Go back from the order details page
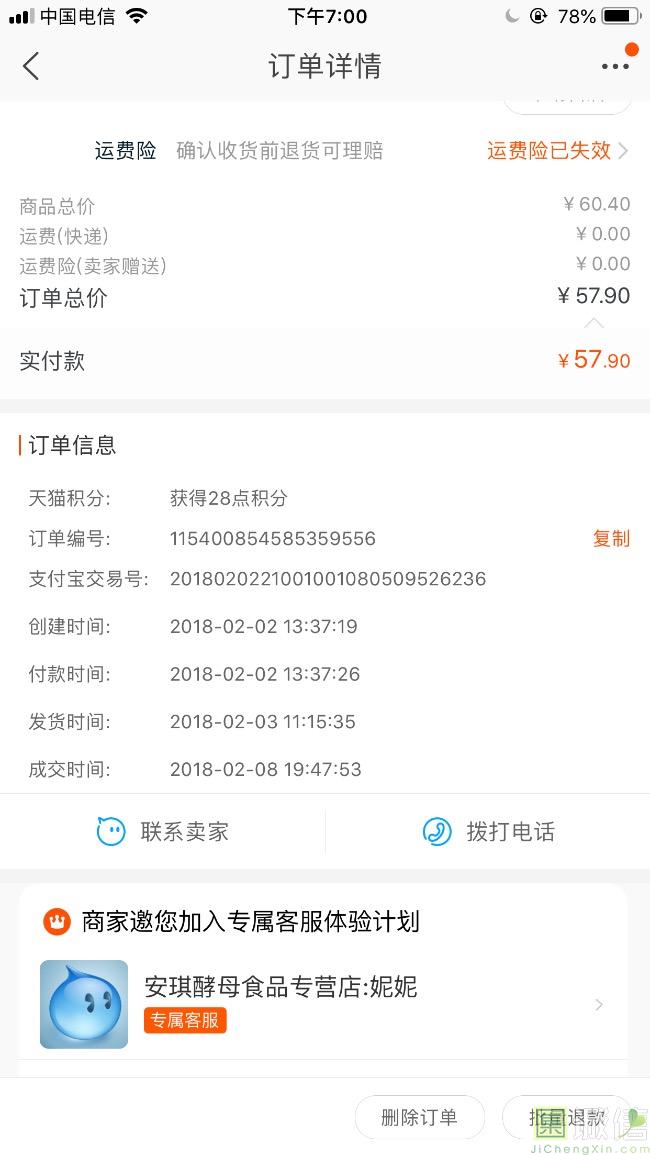This screenshot has height=1155, width=650. tap(31, 67)
